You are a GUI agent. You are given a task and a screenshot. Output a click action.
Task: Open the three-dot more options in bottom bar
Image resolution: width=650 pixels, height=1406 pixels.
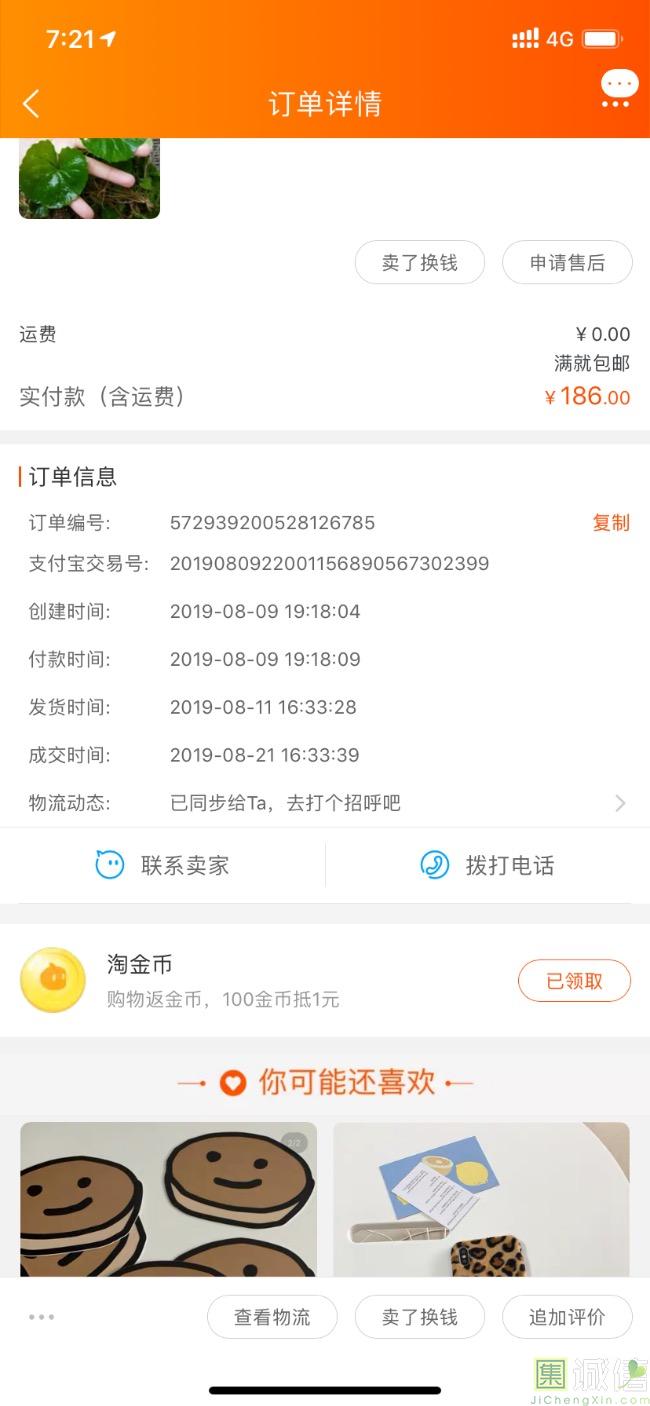(42, 1317)
